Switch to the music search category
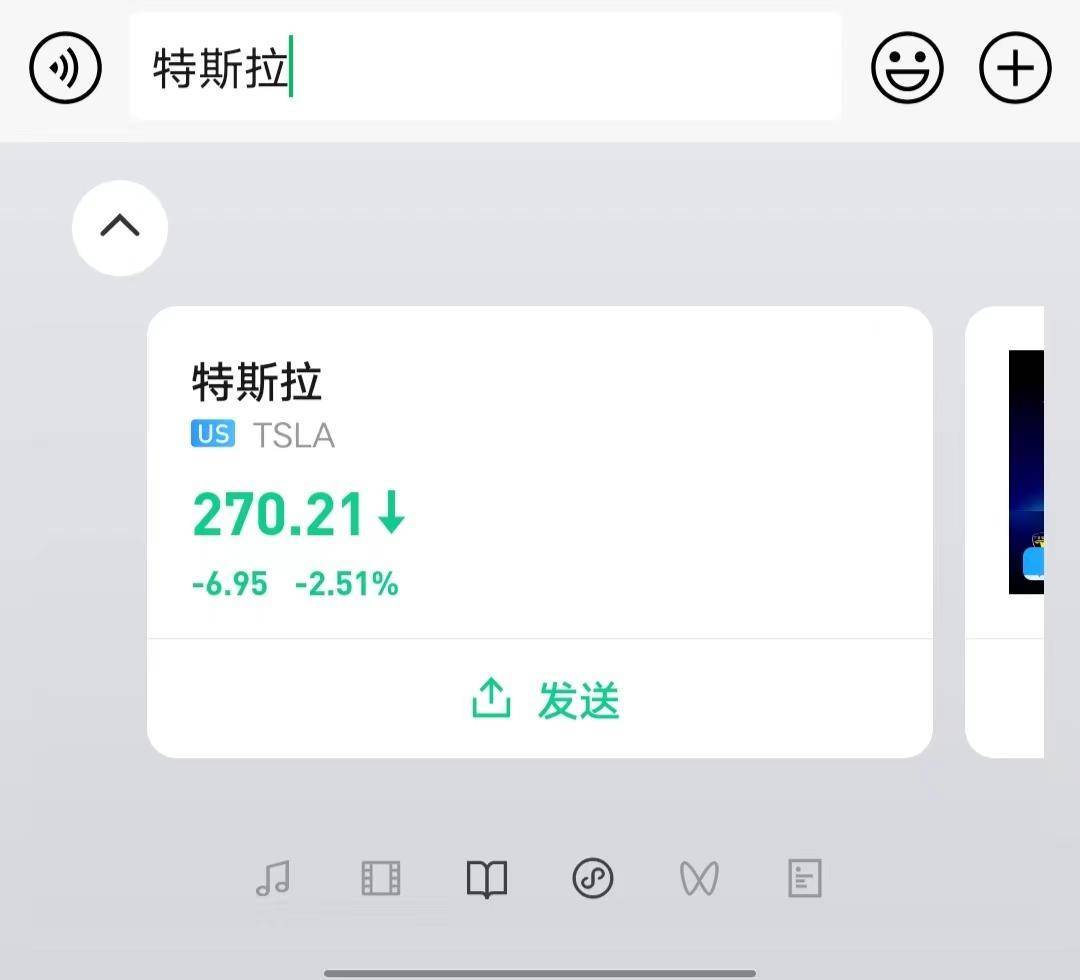The height and width of the screenshot is (980, 1080). 272,879
